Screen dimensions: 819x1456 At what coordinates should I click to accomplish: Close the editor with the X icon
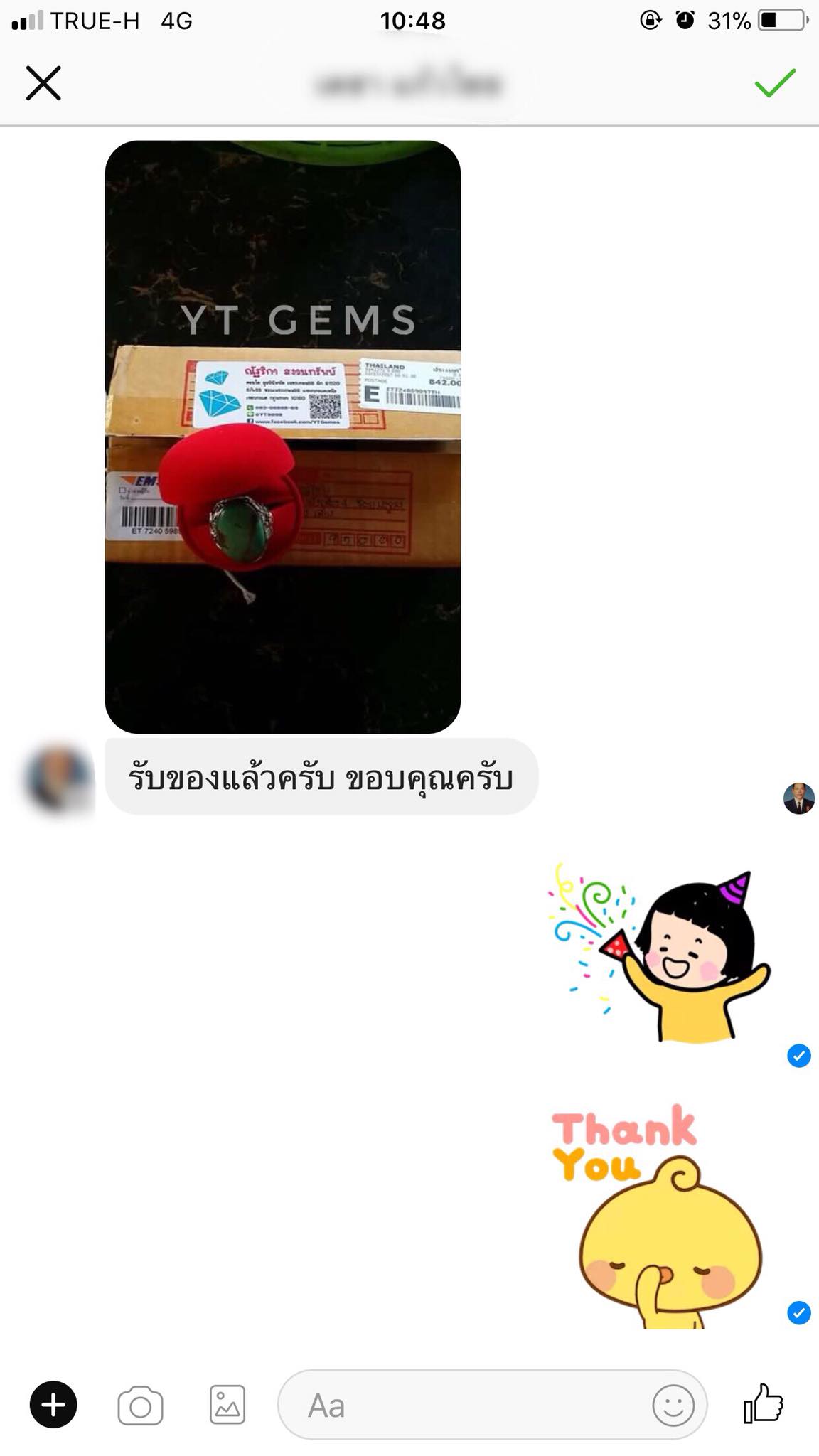tap(43, 83)
